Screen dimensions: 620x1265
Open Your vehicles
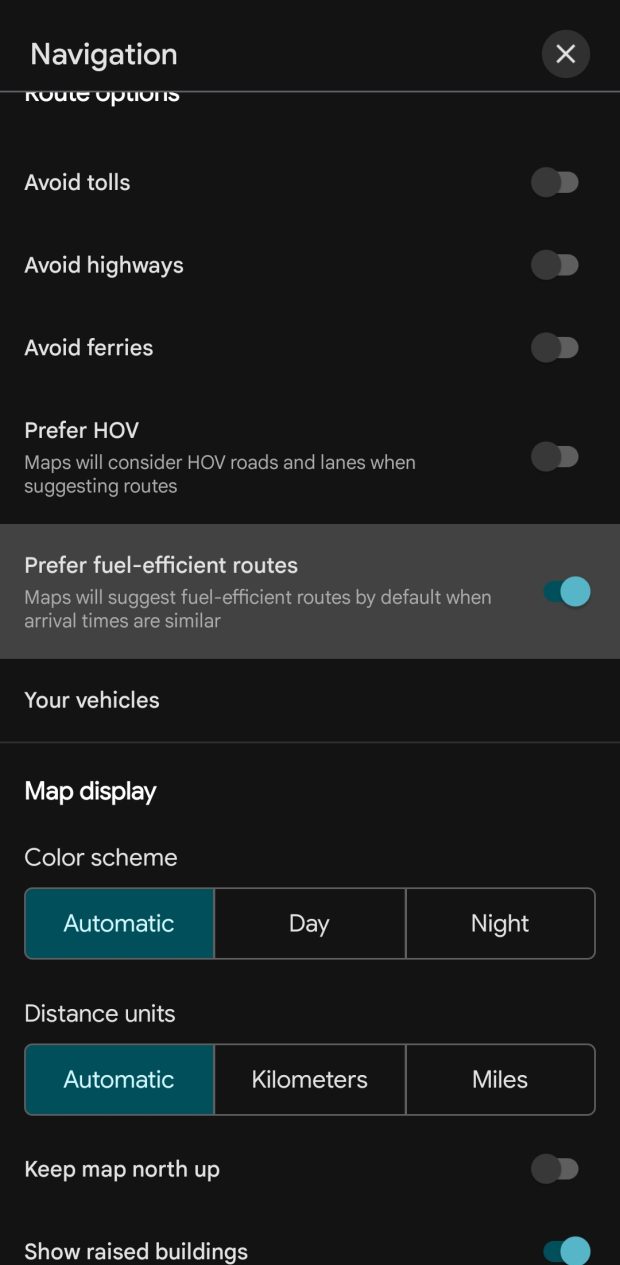pyautogui.click(x=310, y=700)
